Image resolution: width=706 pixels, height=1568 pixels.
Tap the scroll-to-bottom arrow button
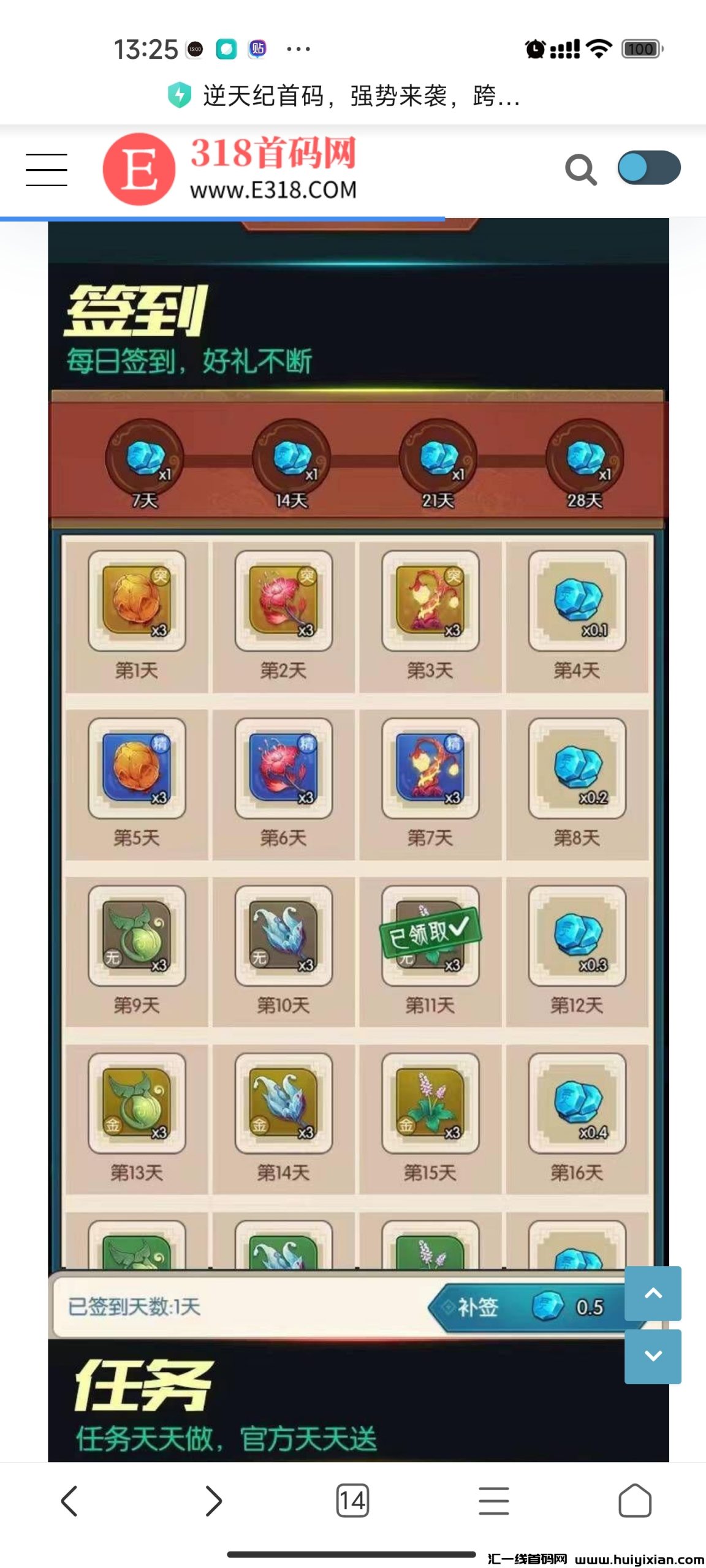pyautogui.click(x=653, y=1356)
